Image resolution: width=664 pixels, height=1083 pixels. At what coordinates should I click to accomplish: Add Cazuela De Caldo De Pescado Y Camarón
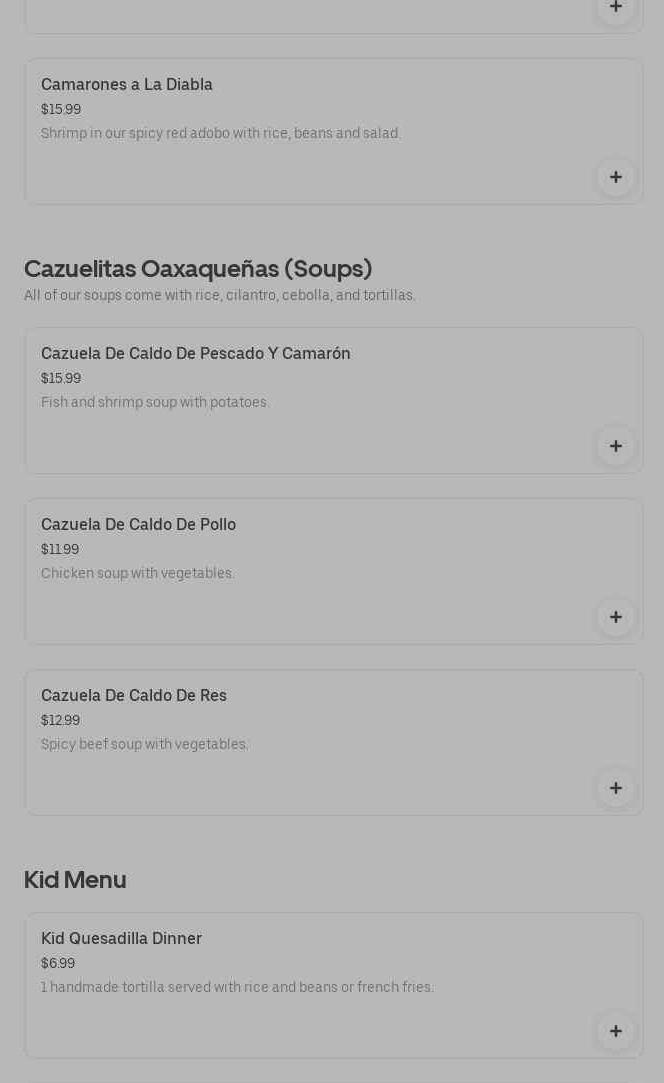click(615, 446)
